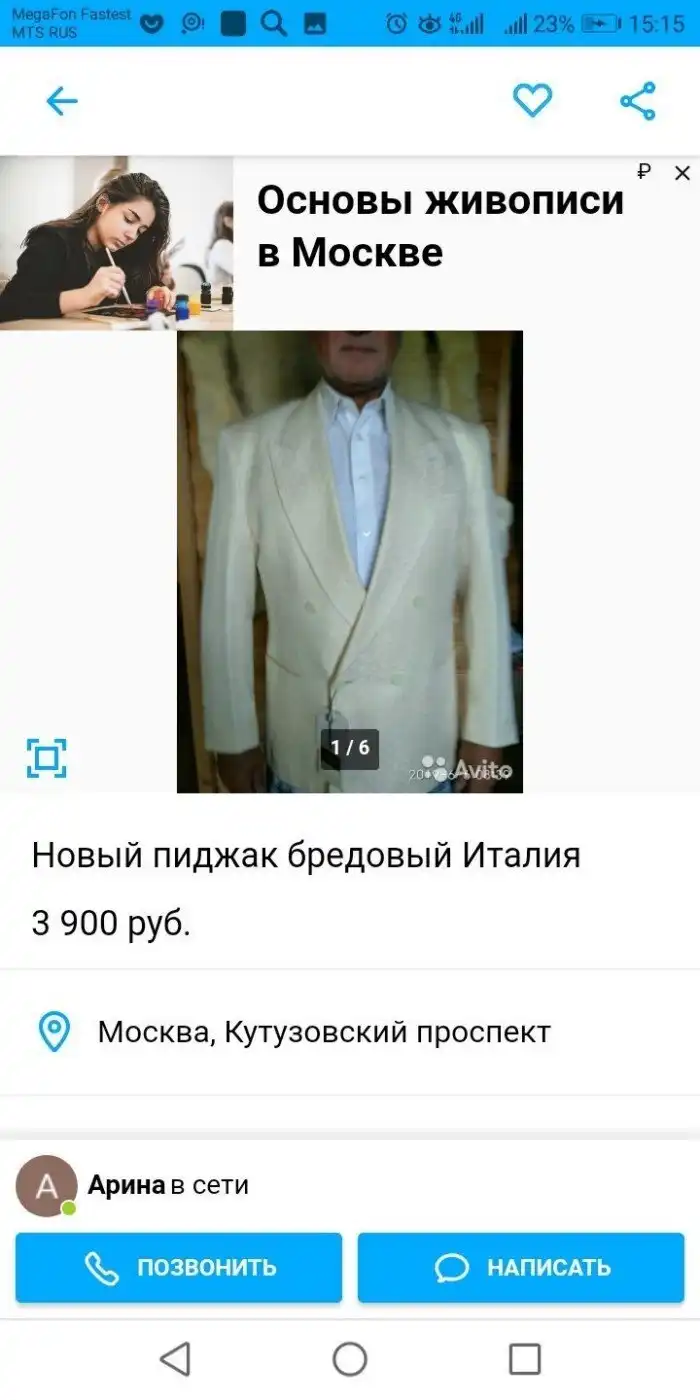
Task: Open the jacket photo gallery
Action: click(349, 560)
